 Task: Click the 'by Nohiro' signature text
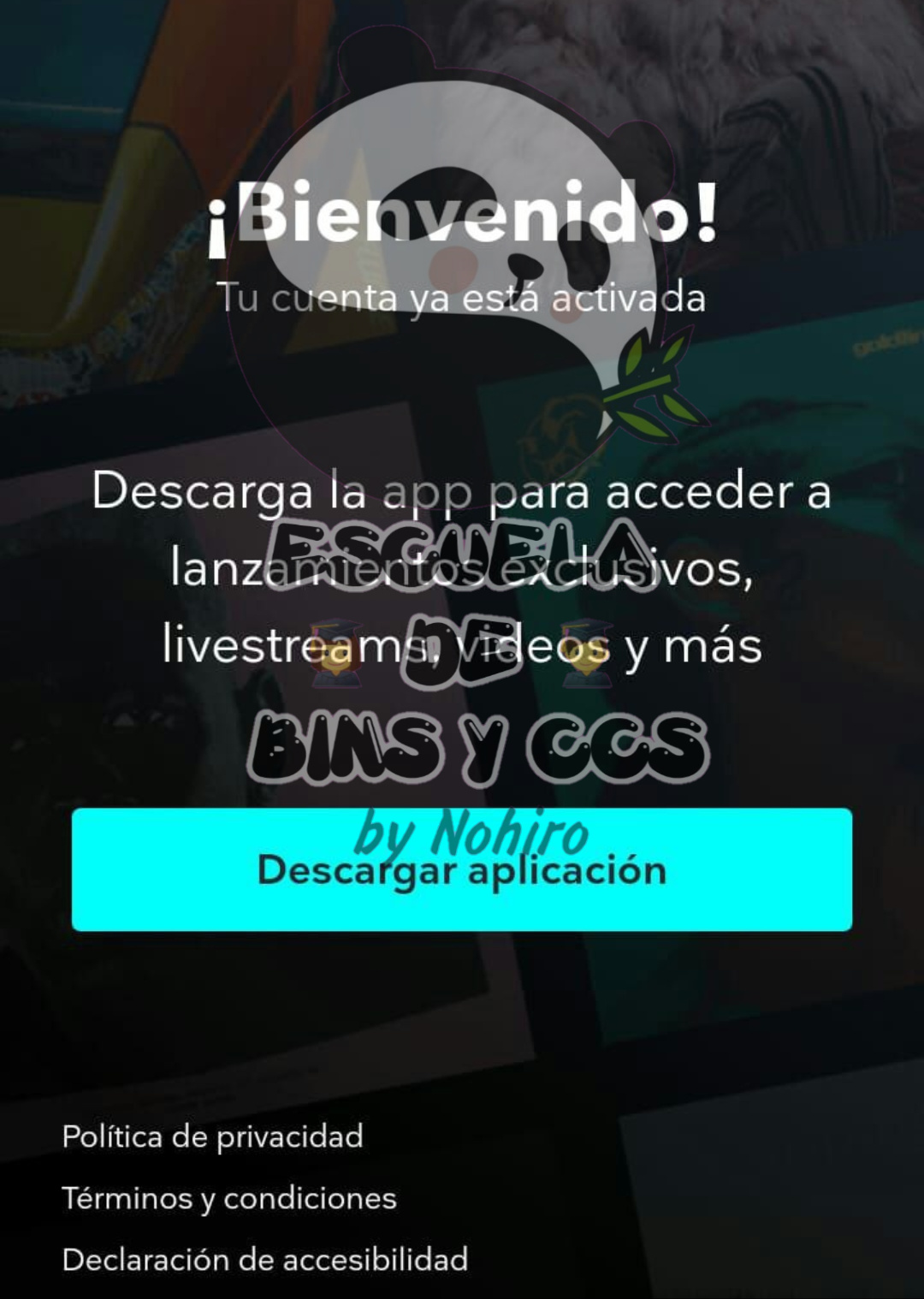tap(473, 834)
